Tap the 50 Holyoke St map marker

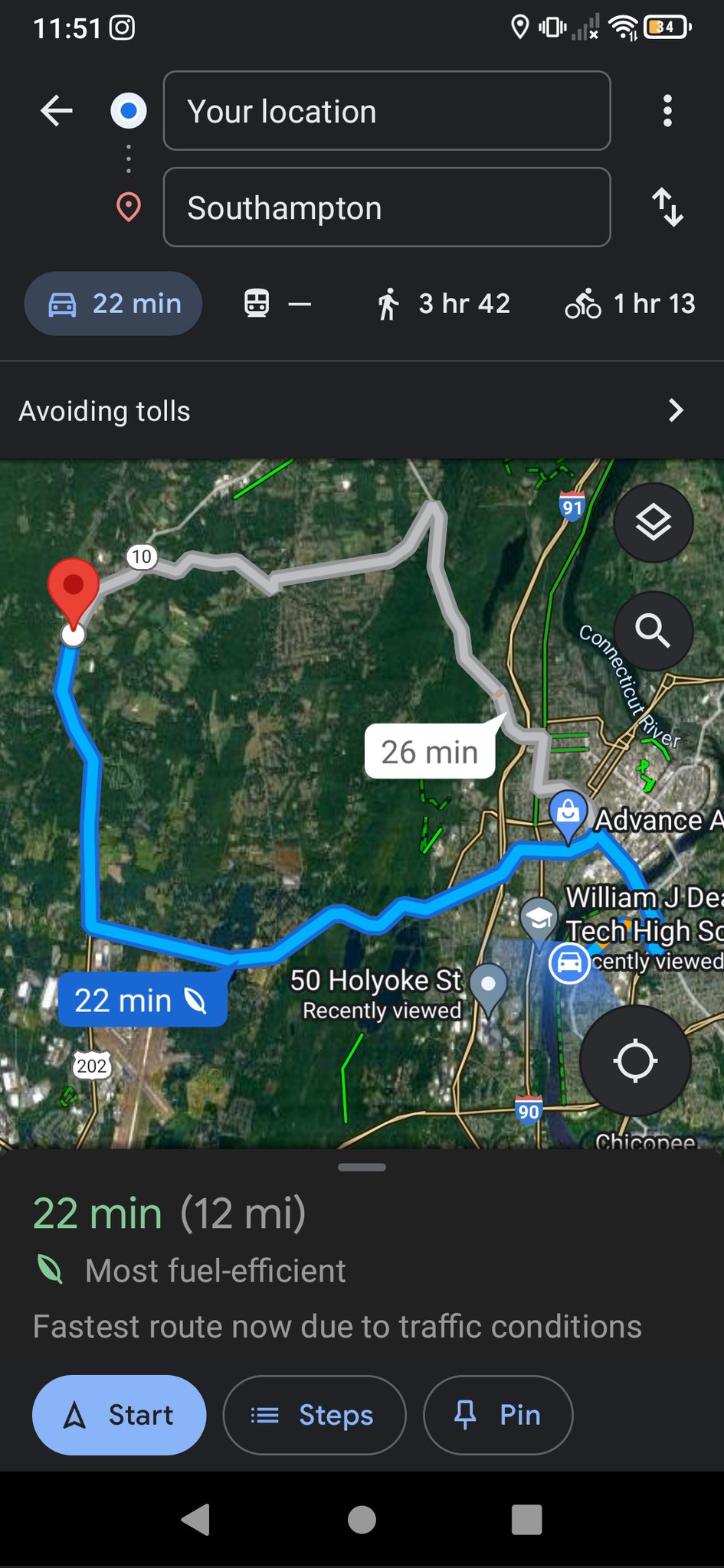(x=488, y=985)
